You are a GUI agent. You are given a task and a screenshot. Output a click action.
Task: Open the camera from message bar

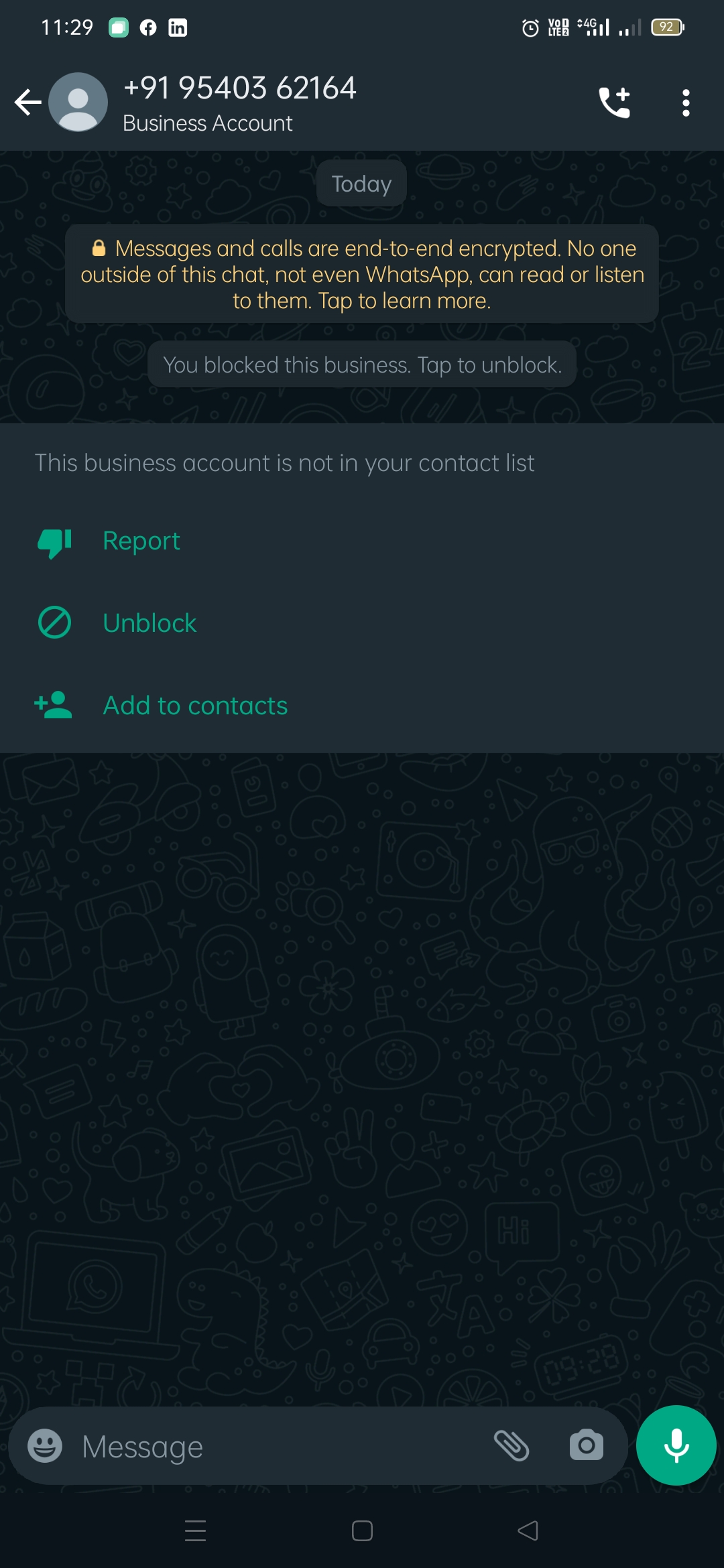point(586,1445)
